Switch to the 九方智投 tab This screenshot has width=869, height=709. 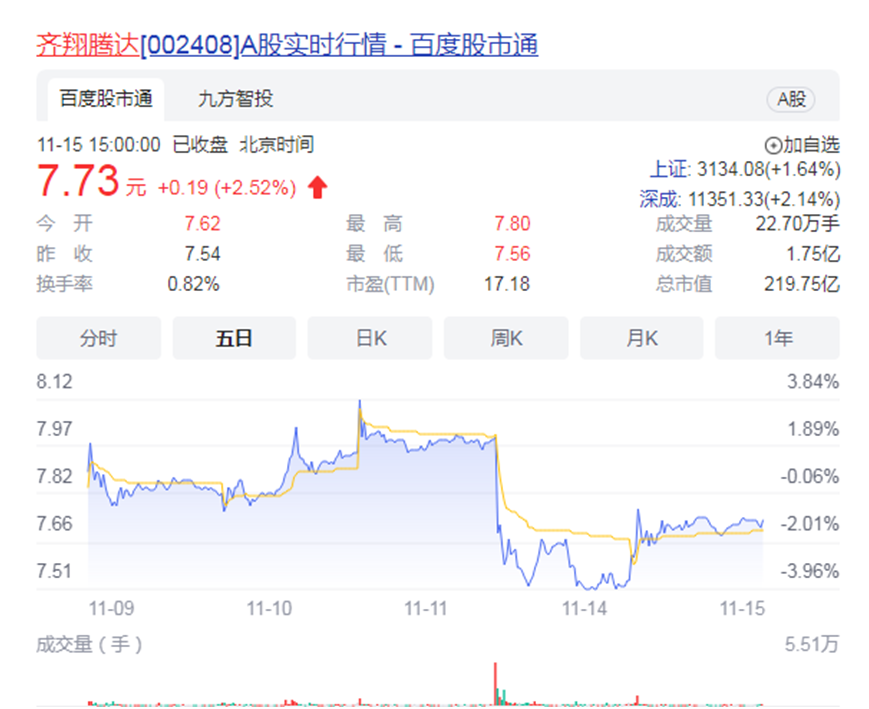coord(235,99)
